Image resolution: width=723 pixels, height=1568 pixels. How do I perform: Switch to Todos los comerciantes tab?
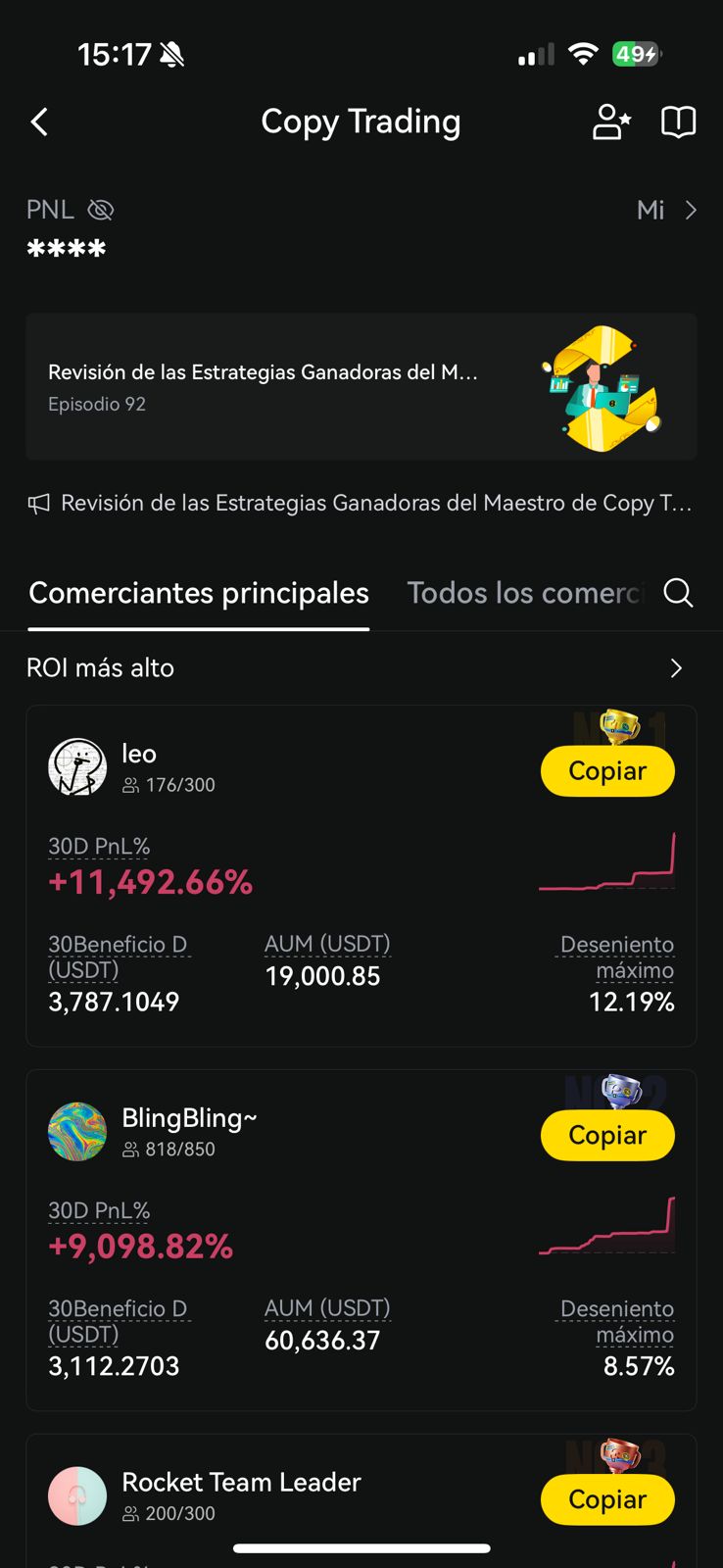pyautogui.click(x=525, y=593)
